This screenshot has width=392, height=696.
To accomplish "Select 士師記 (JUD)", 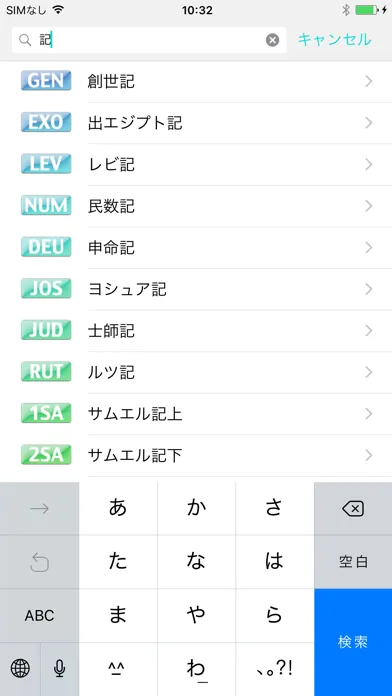I will coord(196,331).
